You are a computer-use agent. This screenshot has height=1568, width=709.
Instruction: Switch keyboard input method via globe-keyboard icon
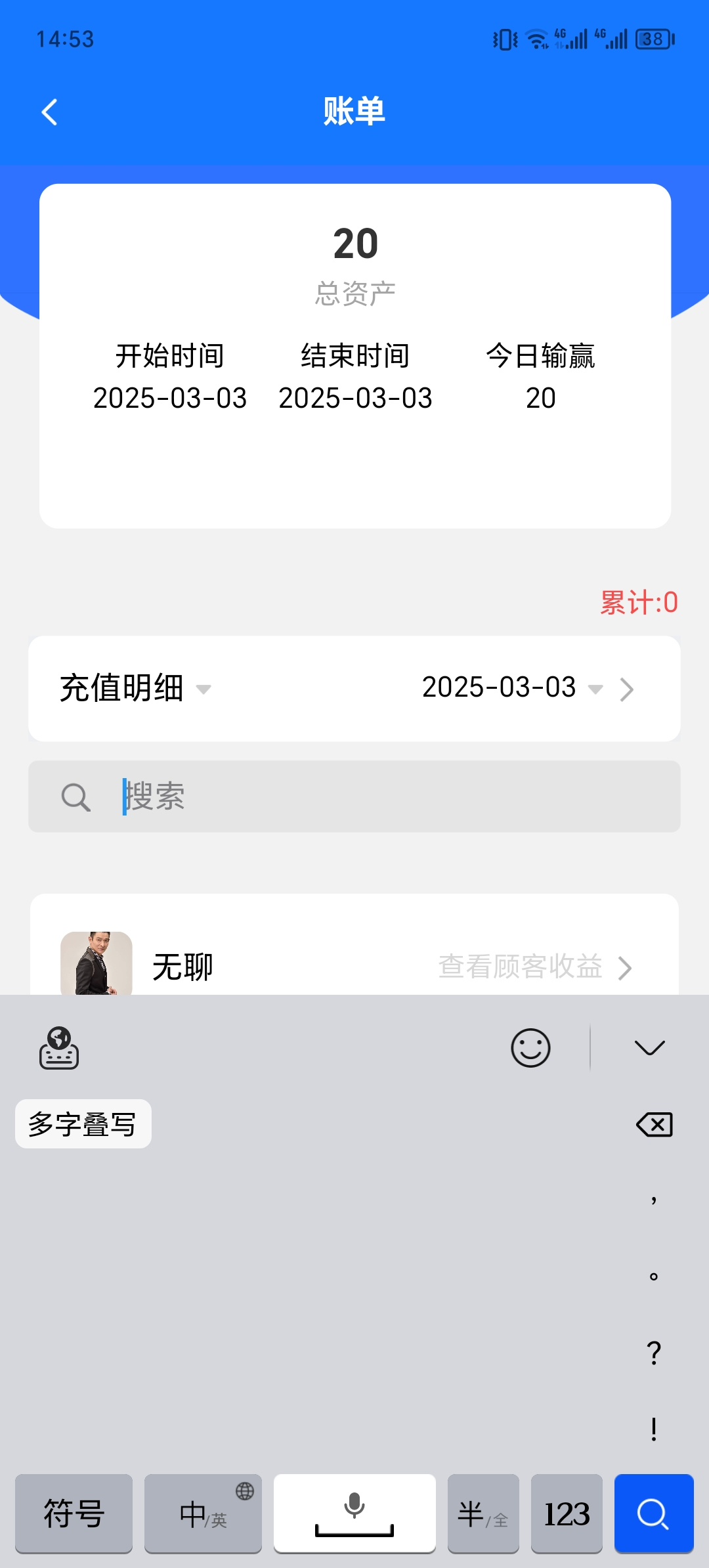59,1048
